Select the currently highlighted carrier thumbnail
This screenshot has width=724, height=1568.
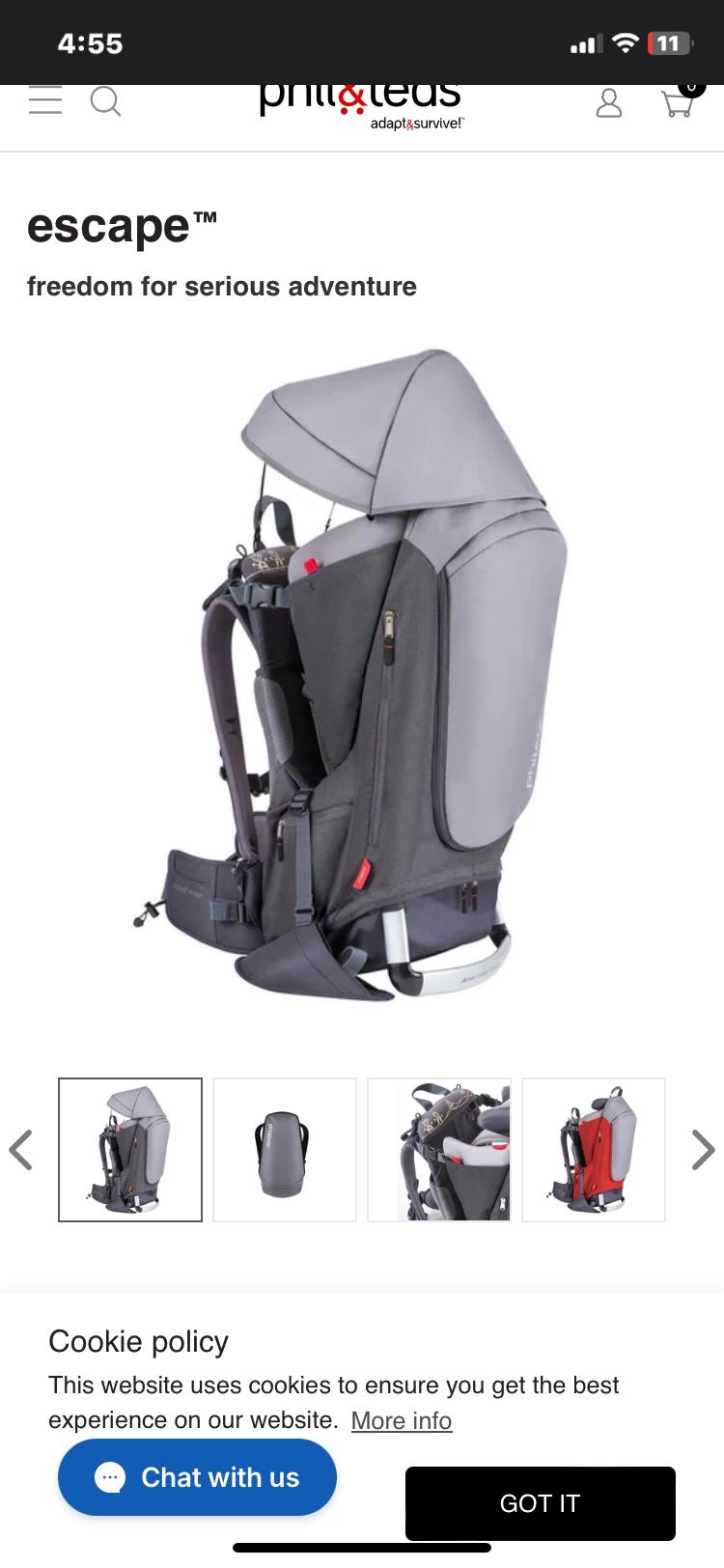(130, 1149)
